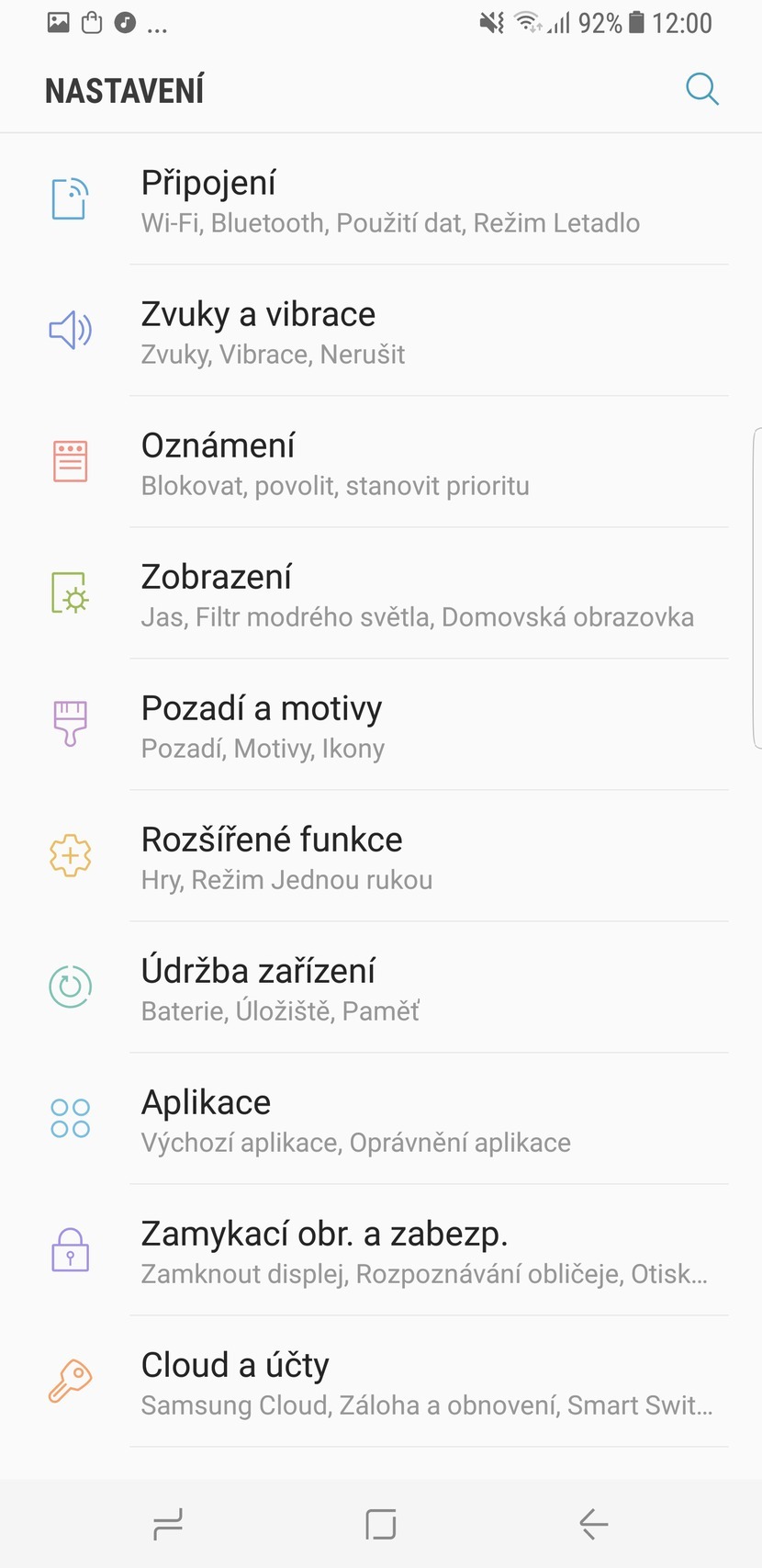Open the settings search magnifier

pyautogui.click(x=701, y=89)
